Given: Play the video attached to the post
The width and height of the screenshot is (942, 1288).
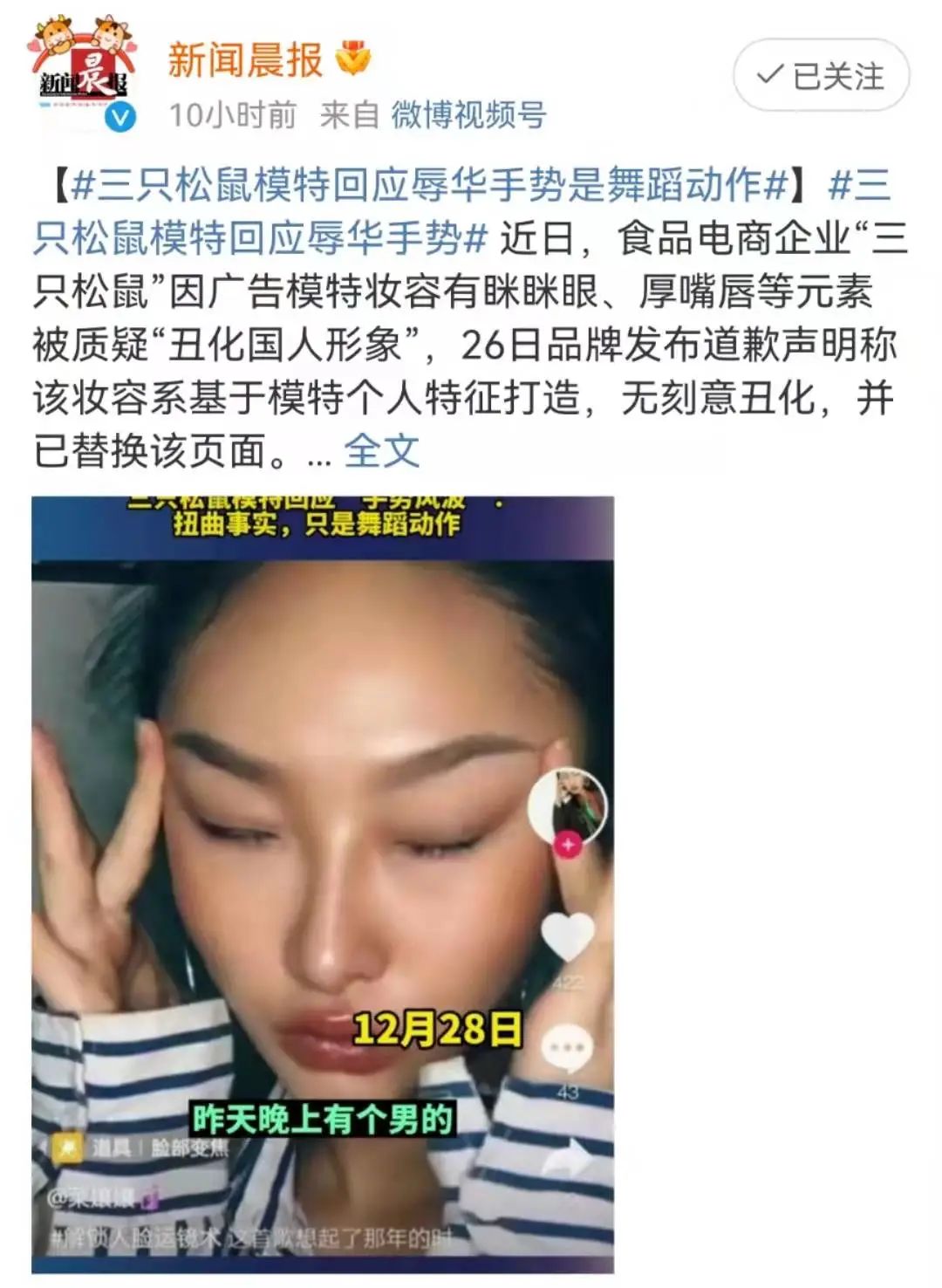Looking at the screenshot, I should [323, 881].
